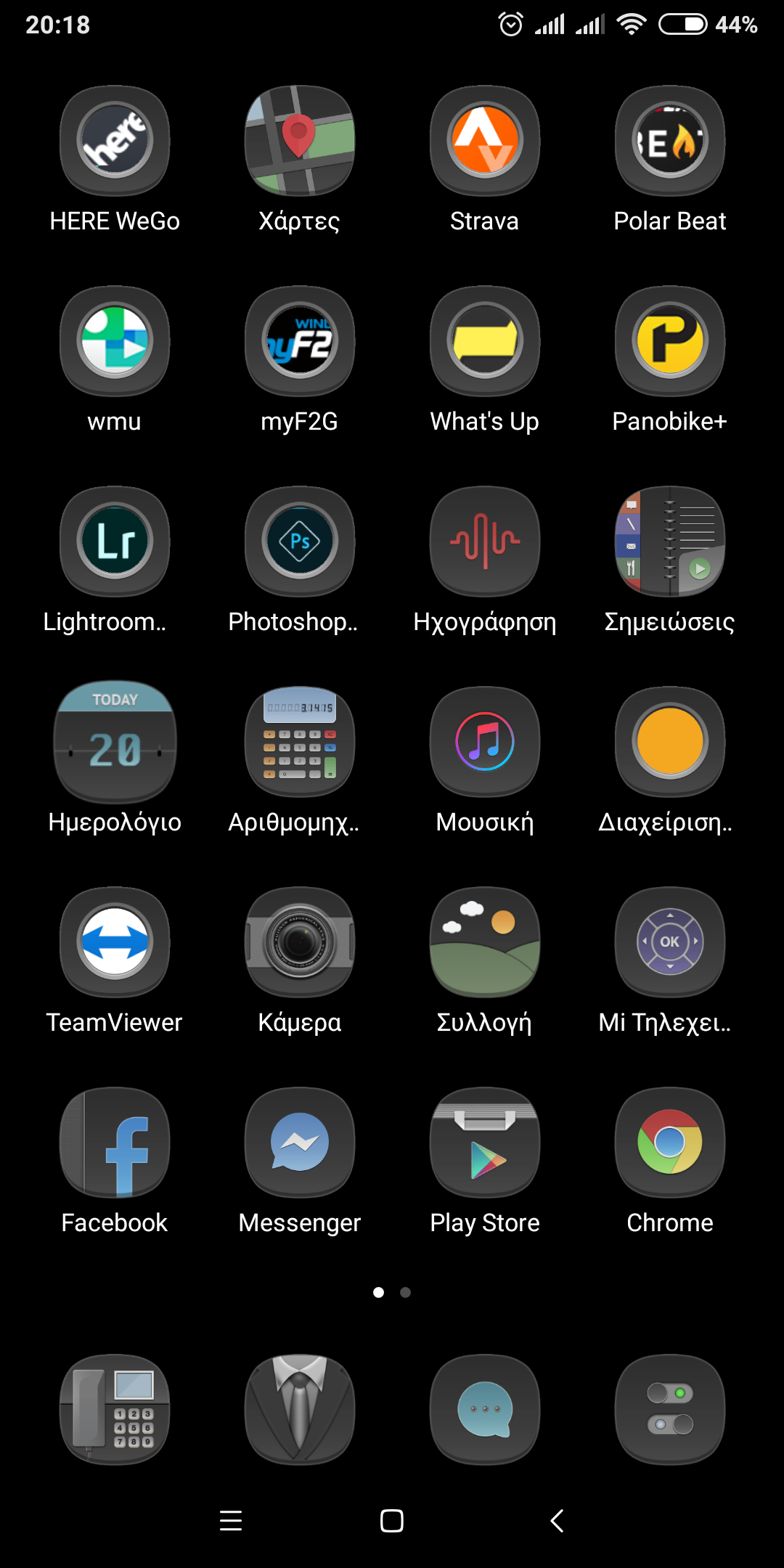Start TeamViewer

coord(115,942)
